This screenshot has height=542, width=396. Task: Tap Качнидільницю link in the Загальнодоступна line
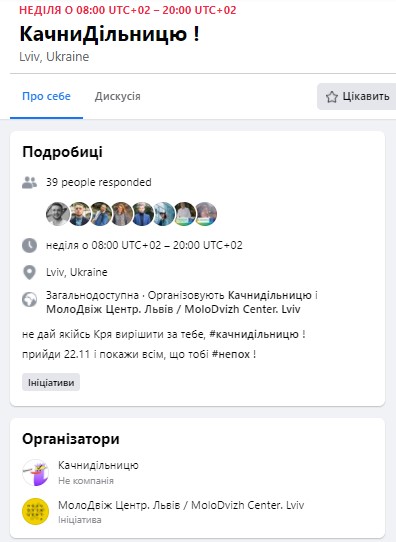tap(270, 295)
